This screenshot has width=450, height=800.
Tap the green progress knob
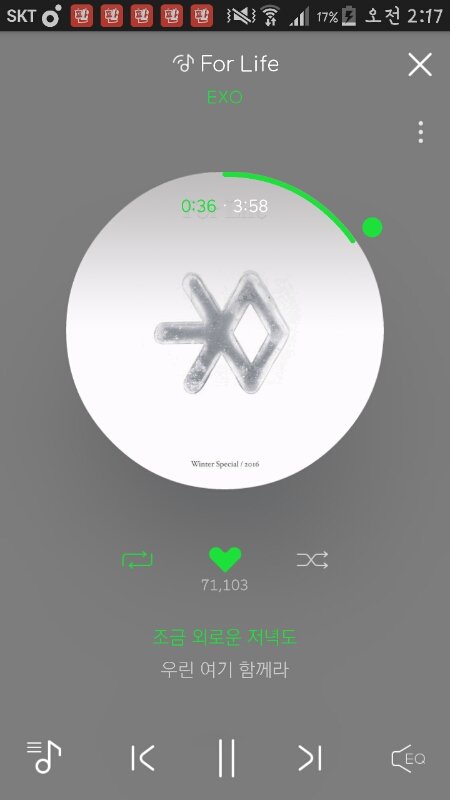click(x=372, y=228)
